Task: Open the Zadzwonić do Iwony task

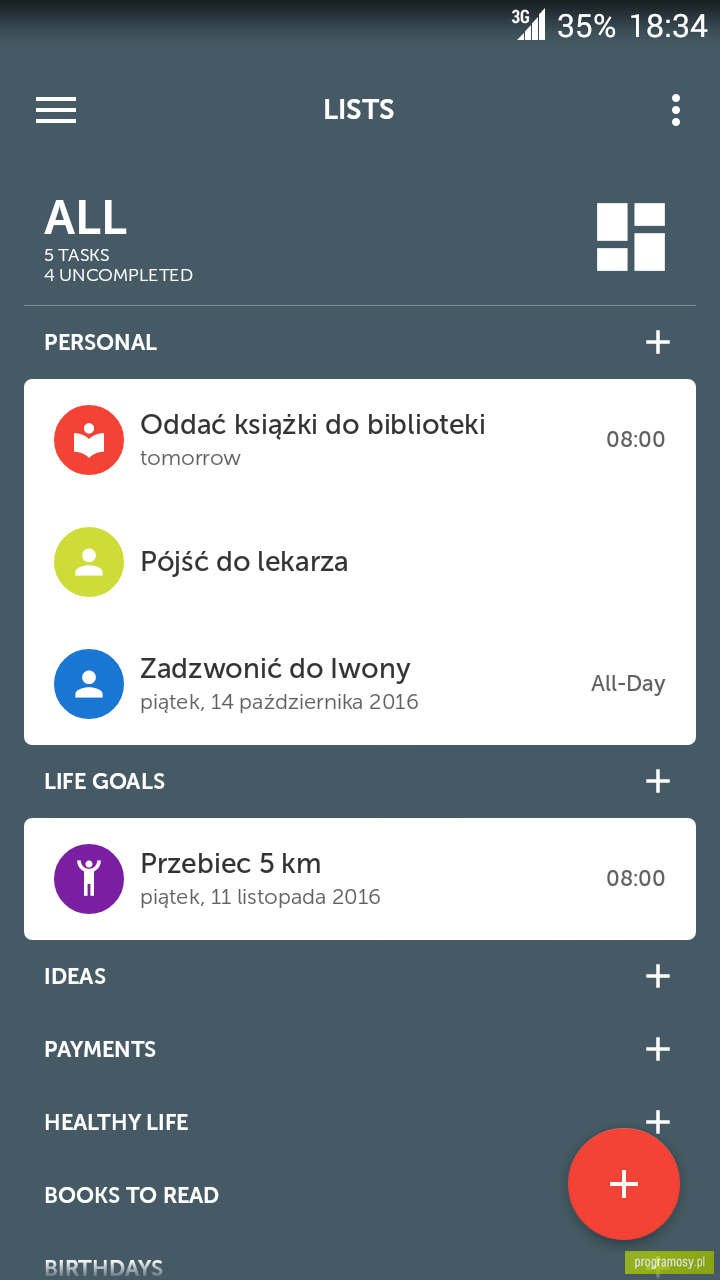Action: (360, 684)
